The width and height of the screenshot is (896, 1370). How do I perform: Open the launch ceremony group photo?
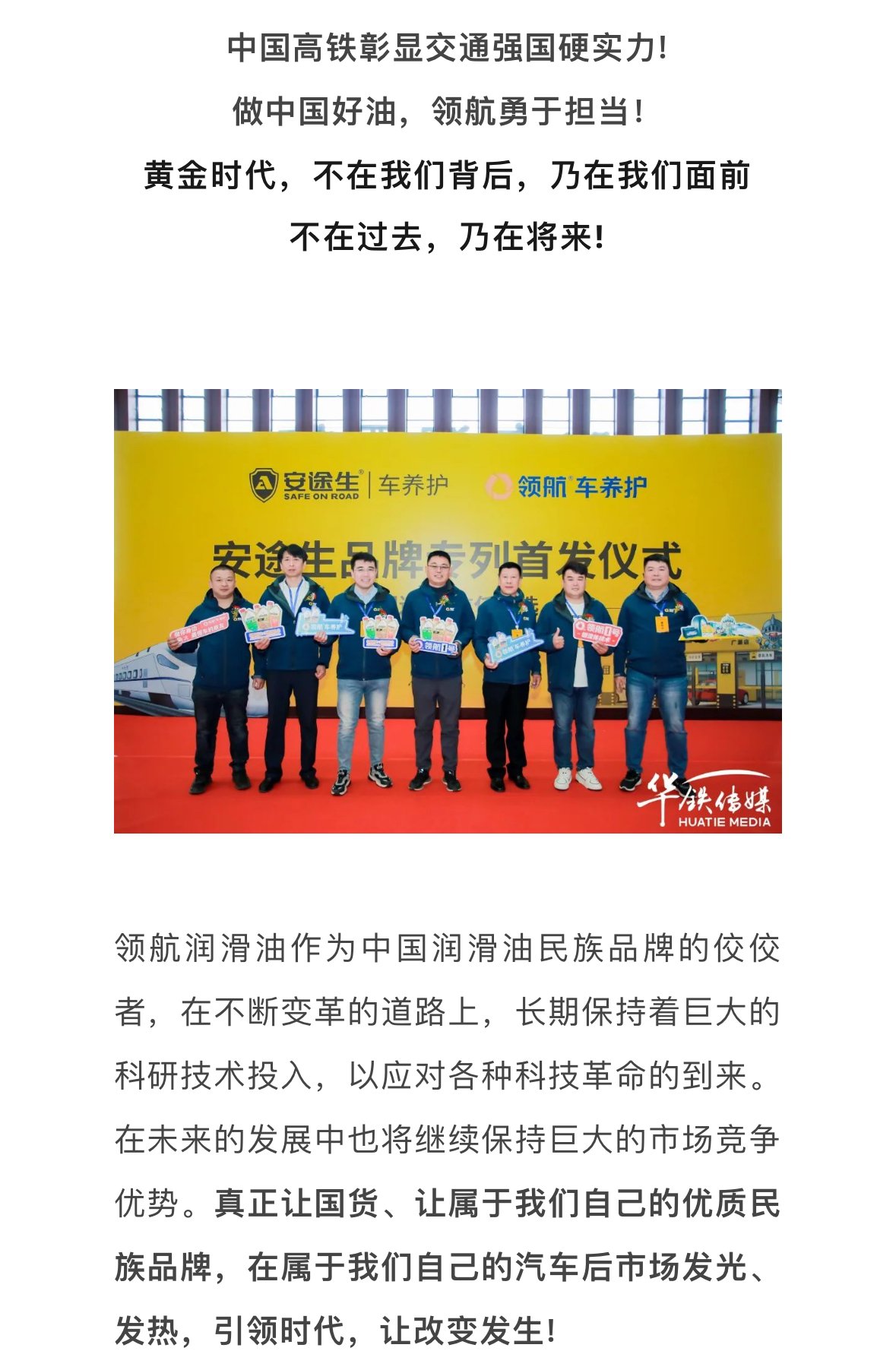[x=447, y=610]
